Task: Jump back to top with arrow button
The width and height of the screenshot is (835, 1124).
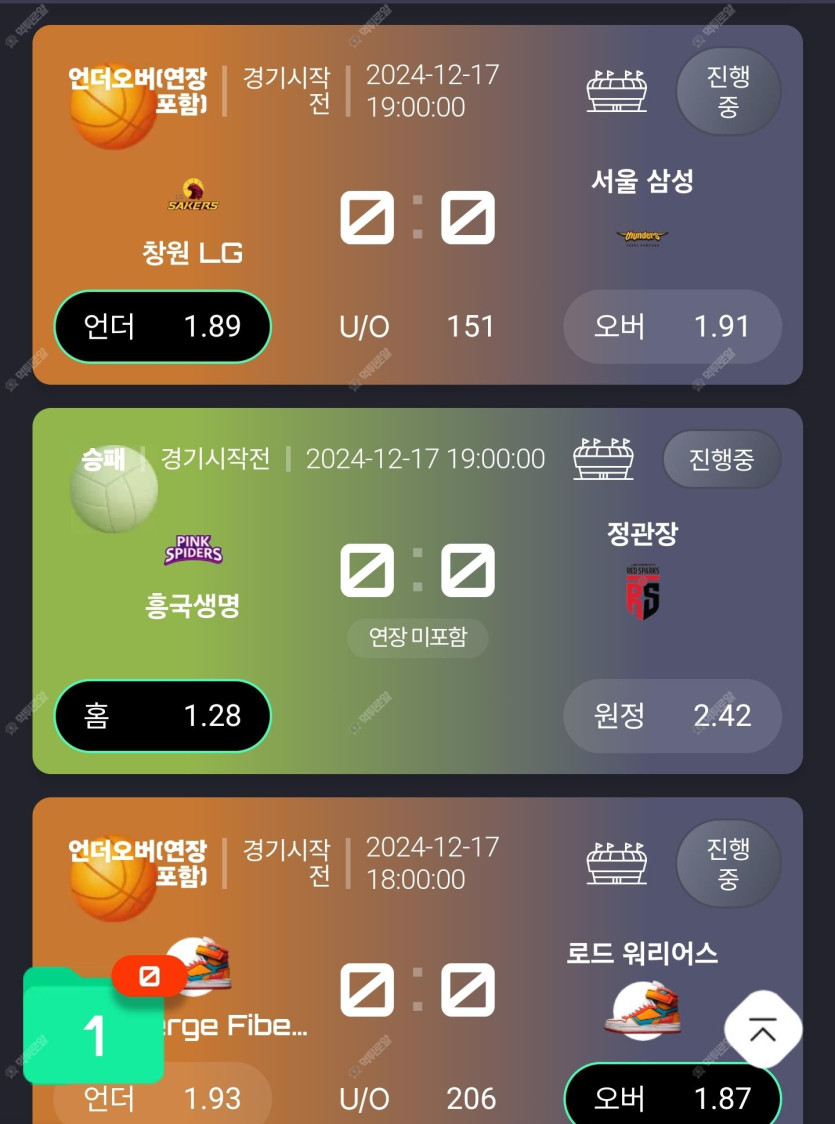Action: click(x=763, y=1029)
